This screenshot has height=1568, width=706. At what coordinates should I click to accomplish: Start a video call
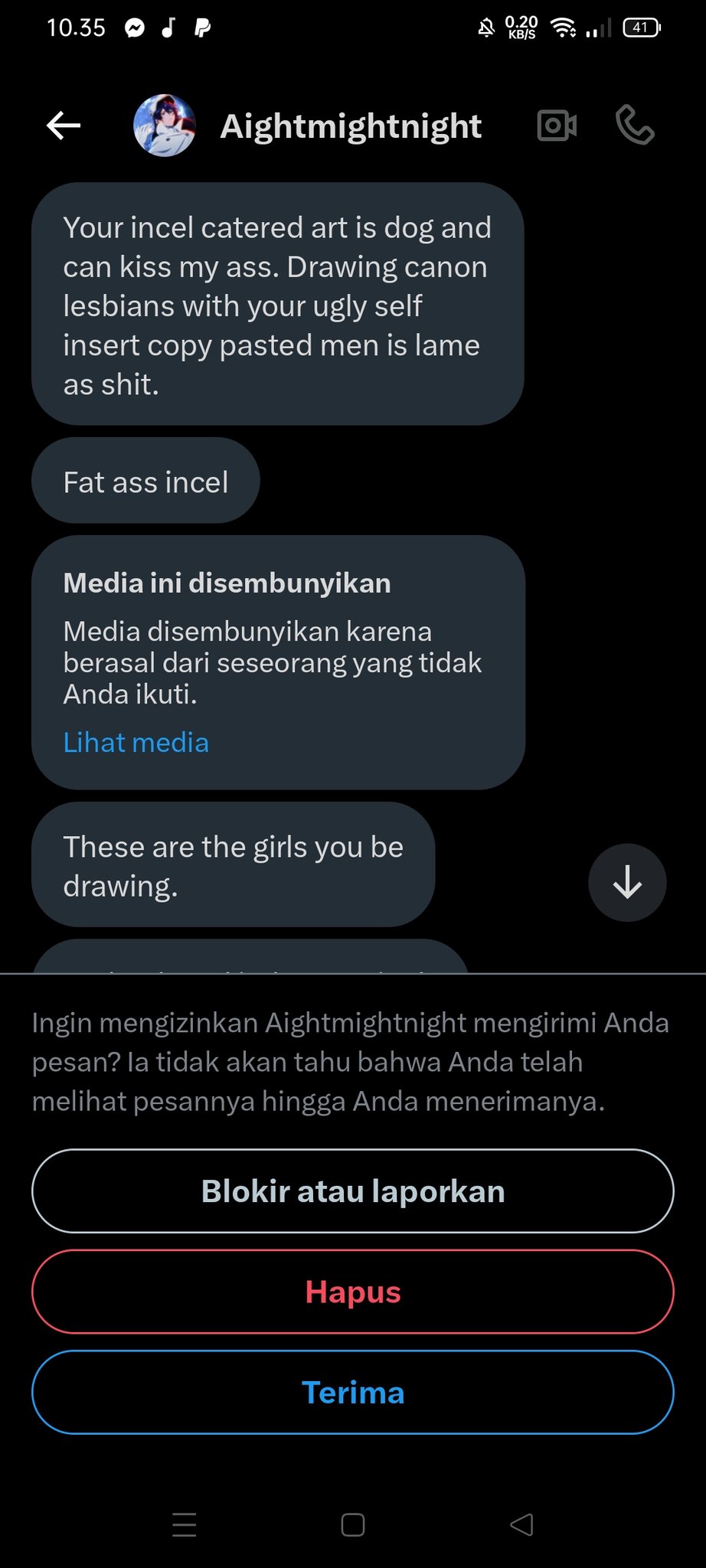(x=557, y=126)
